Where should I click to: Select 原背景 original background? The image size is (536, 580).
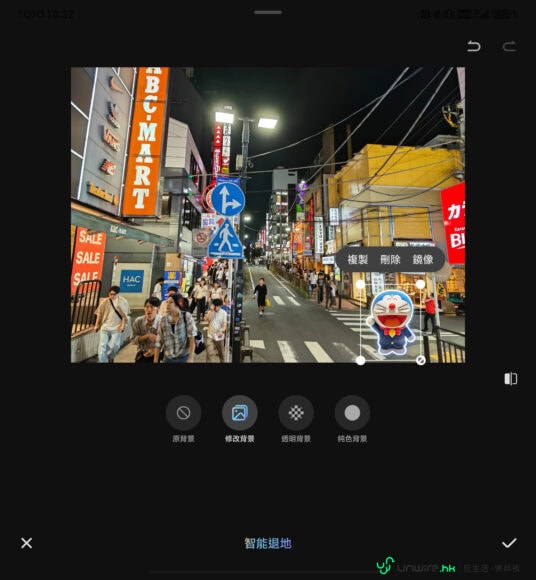tap(183, 413)
